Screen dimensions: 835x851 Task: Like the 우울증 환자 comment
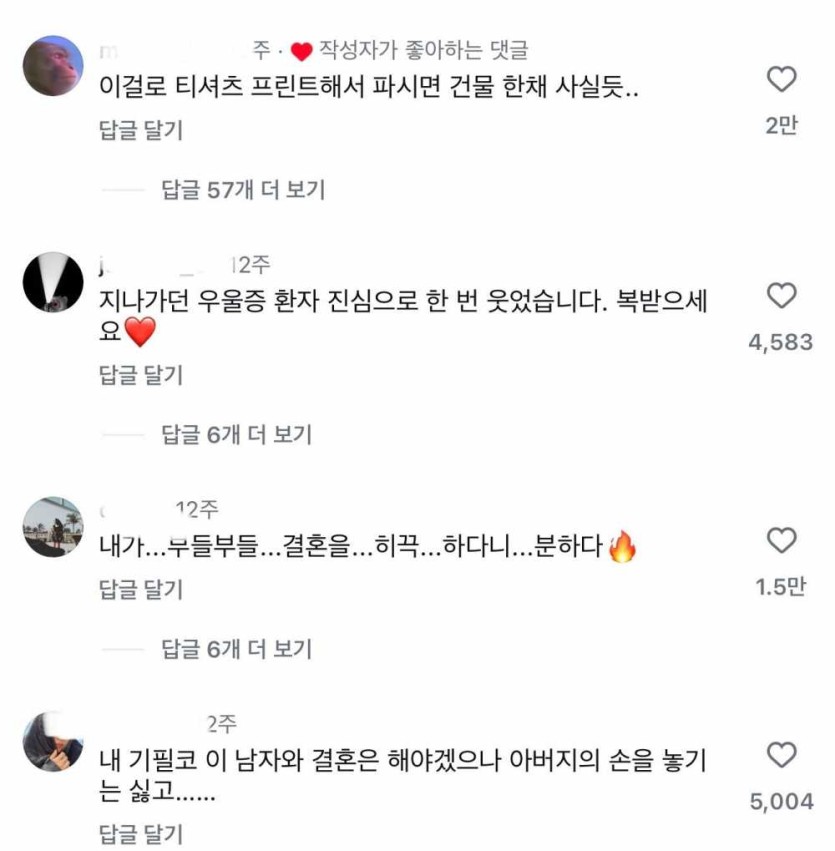(781, 296)
